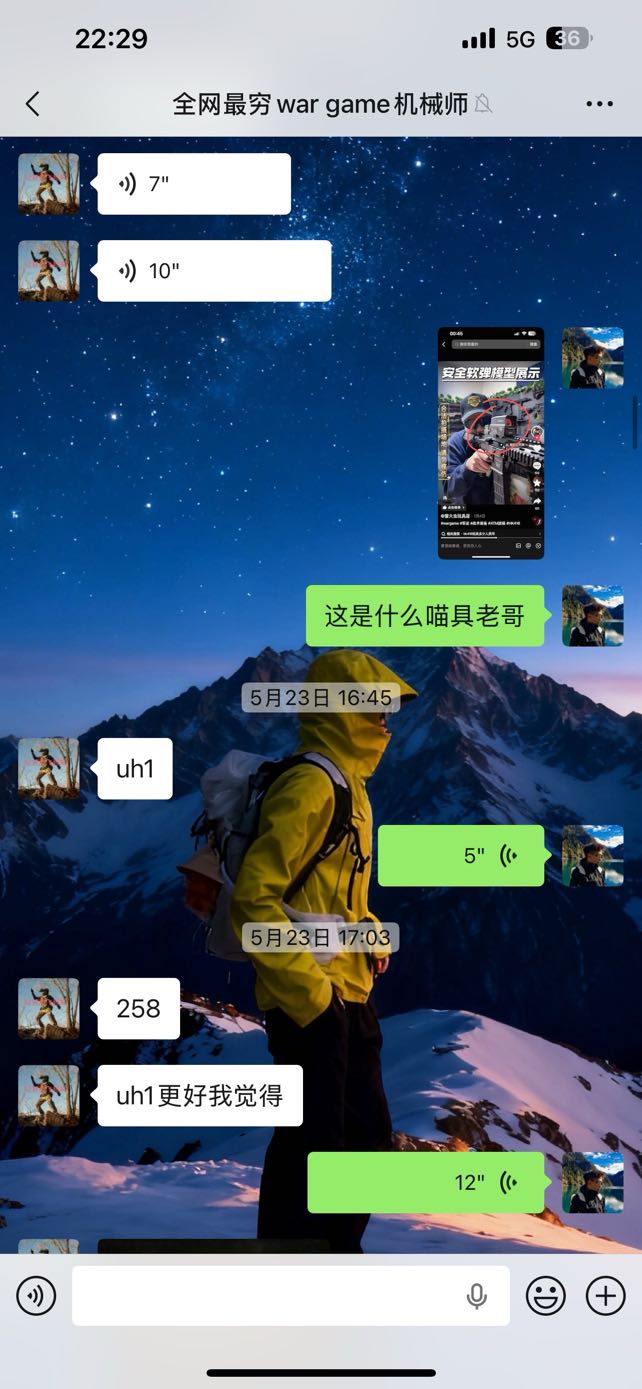Play the sent 5-second voice message

click(x=461, y=856)
